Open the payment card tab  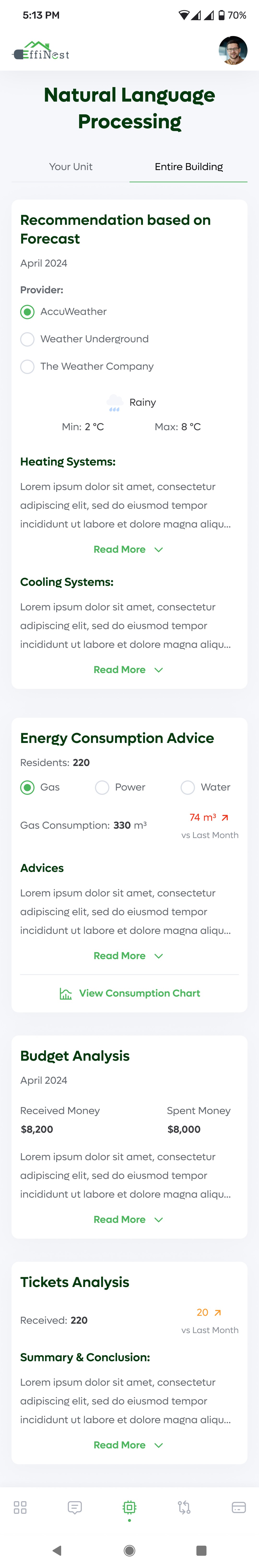point(239,1507)
